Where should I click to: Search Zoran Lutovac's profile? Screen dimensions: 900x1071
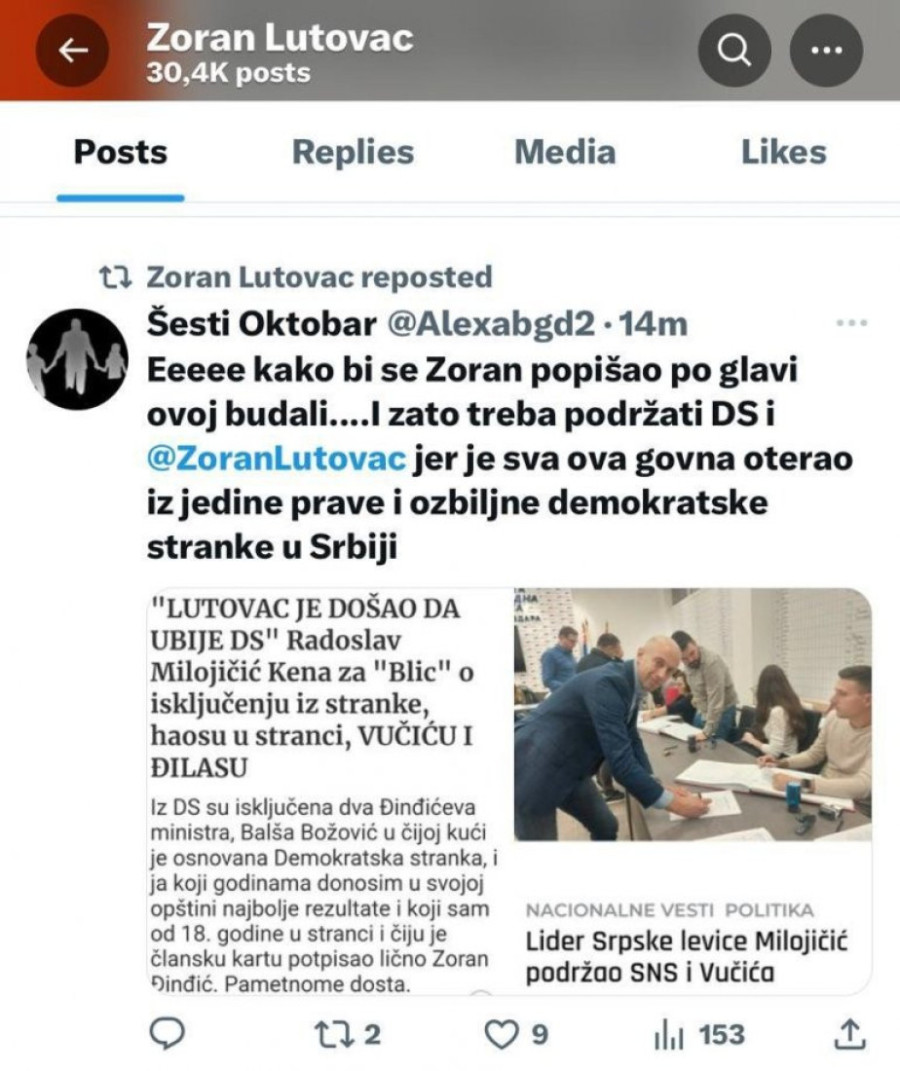[734, 52]
